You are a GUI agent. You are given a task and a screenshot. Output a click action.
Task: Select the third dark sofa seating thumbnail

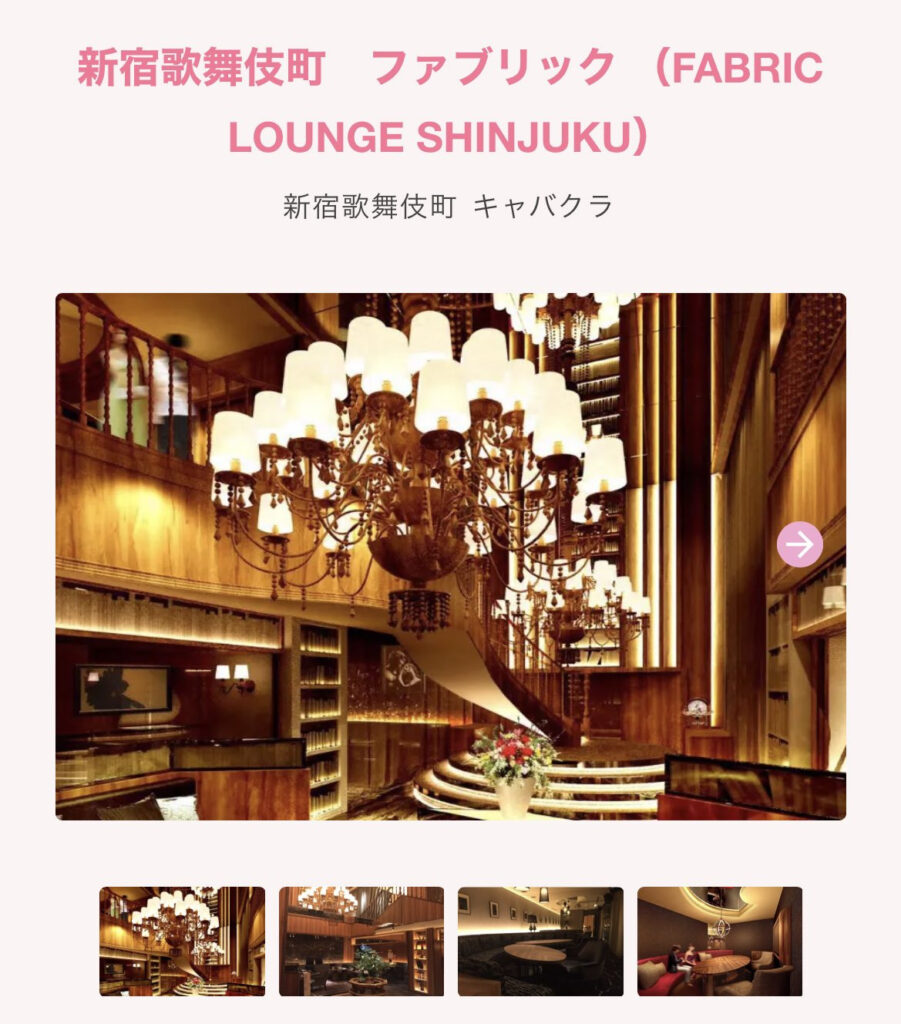(540, 941)
